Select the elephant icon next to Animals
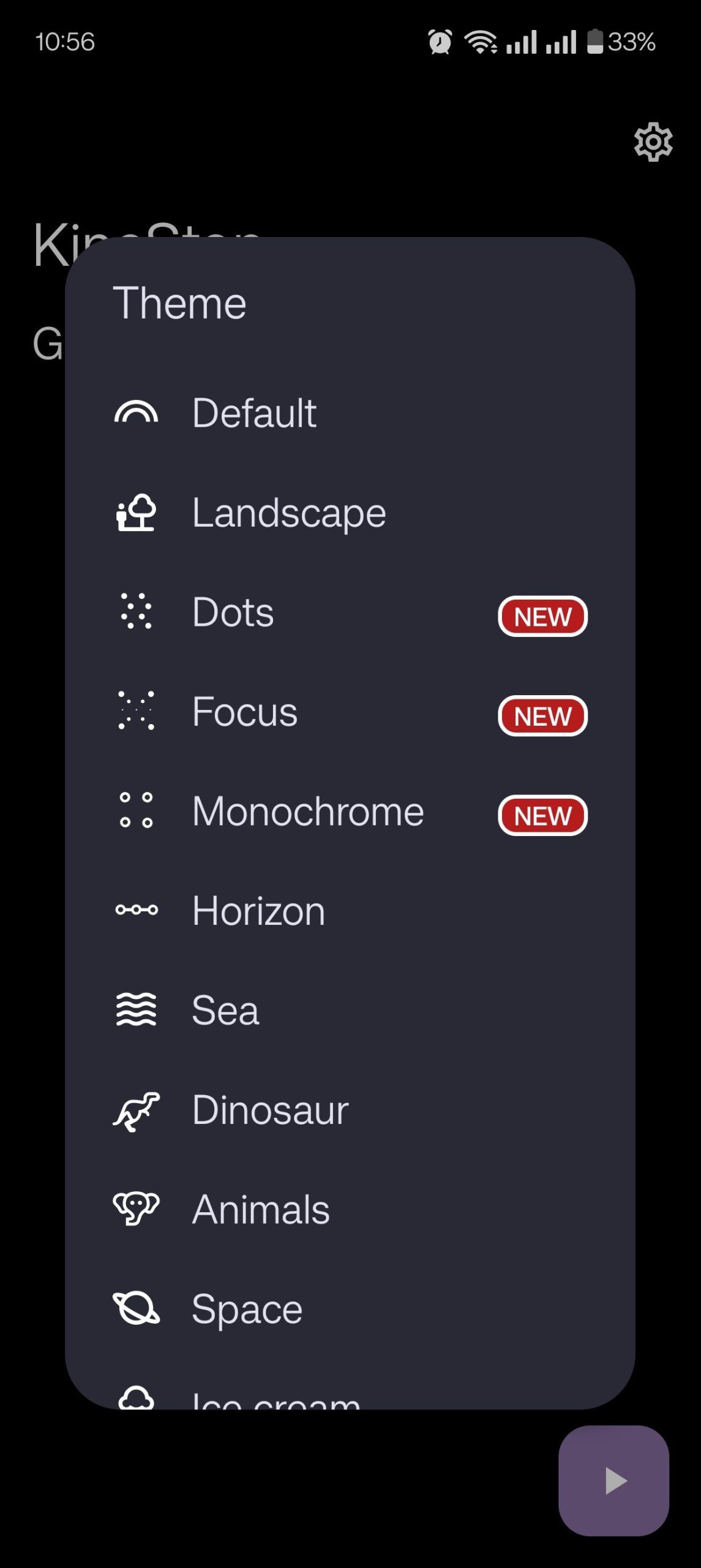The image size is (701, 1568). (136, 1207)
